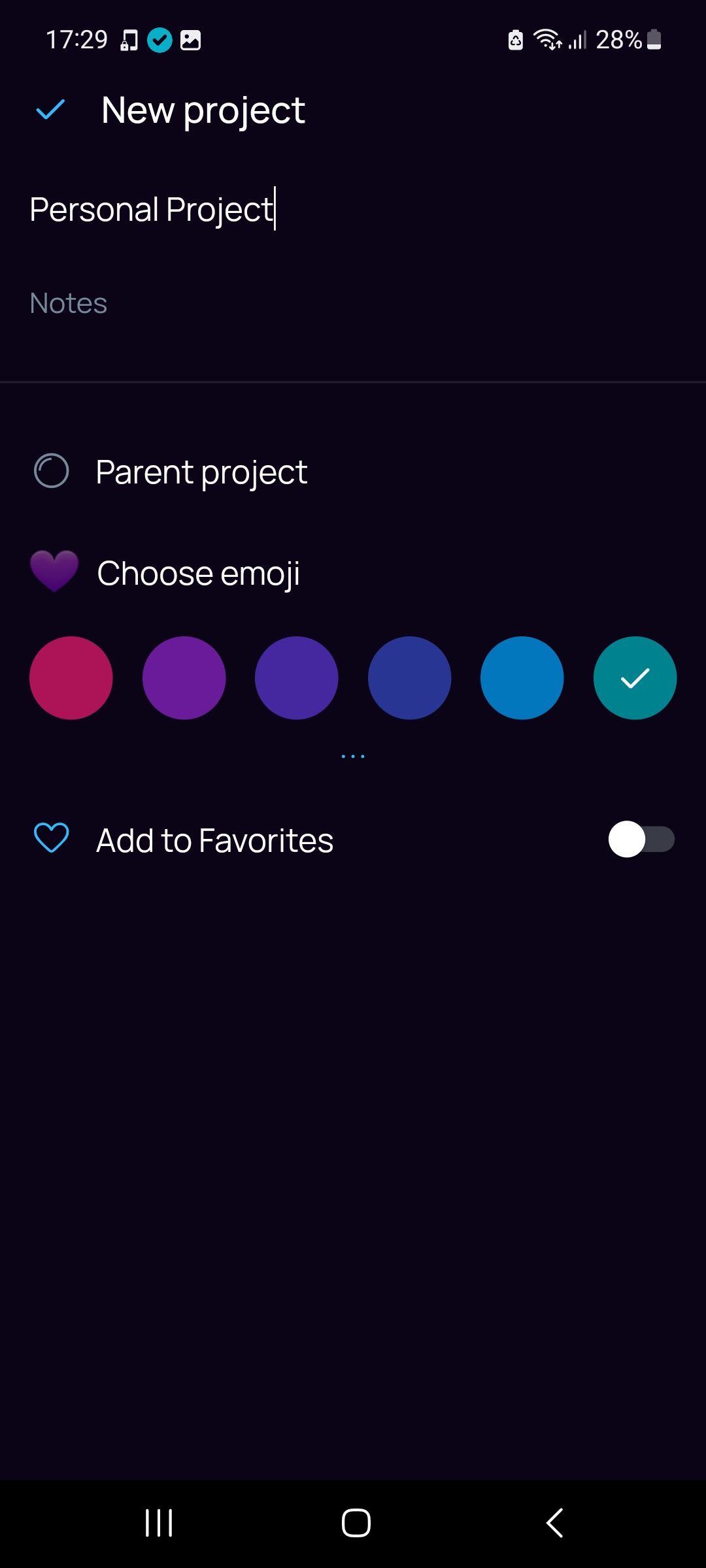The image size is (706, 1568).
Task: Open Choose emoji picker
Action: point(198,574)
